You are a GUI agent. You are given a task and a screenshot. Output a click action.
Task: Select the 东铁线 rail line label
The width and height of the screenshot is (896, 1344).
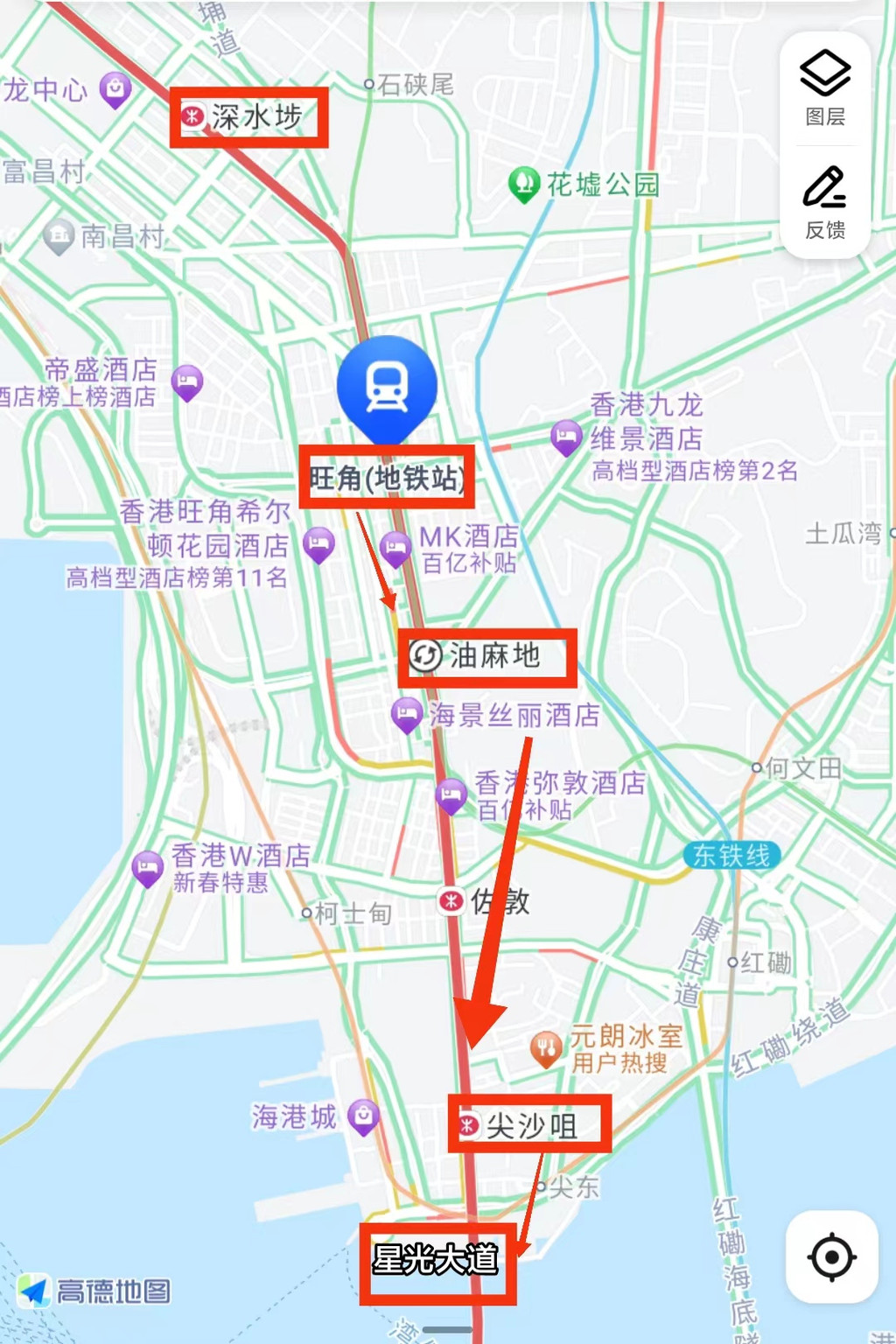point(731,855)
